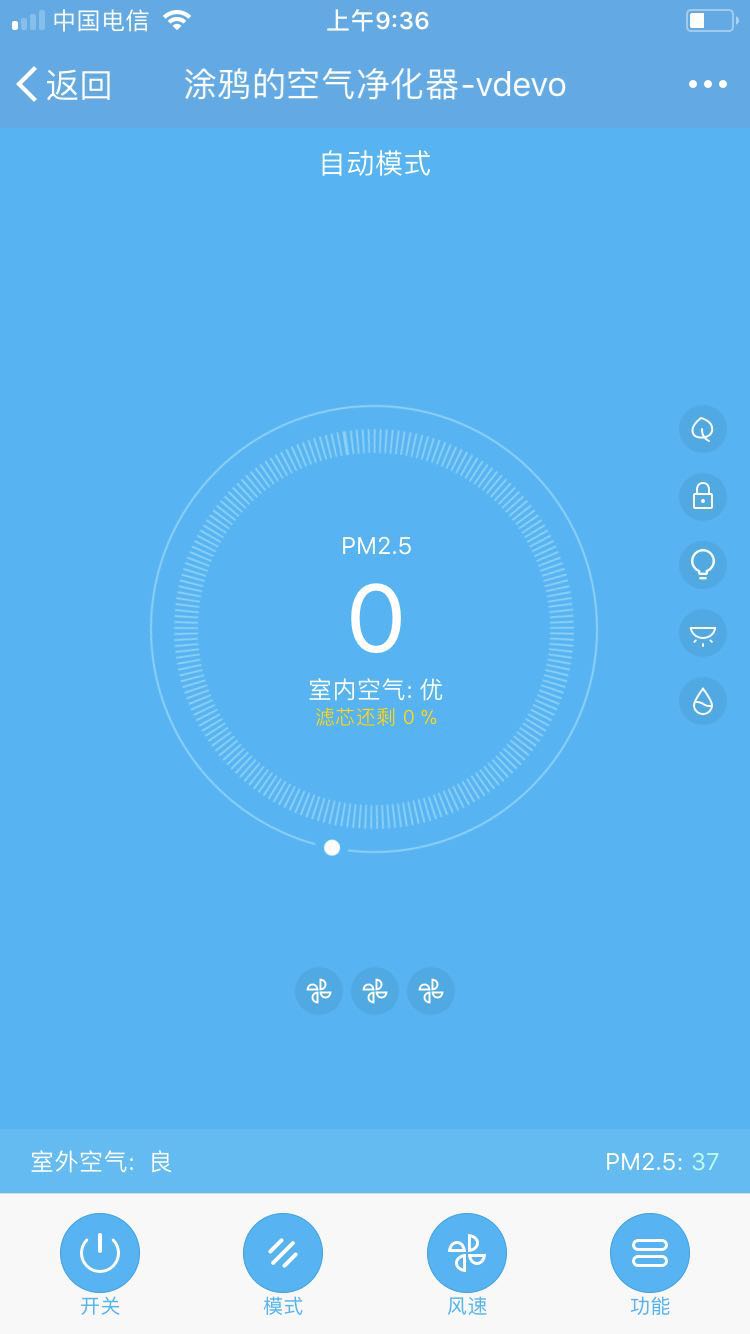Image resolution: width=750 pixels, height=1334 pixels.
Task: Tap the 自动模式 mode label
Action: 374,163
